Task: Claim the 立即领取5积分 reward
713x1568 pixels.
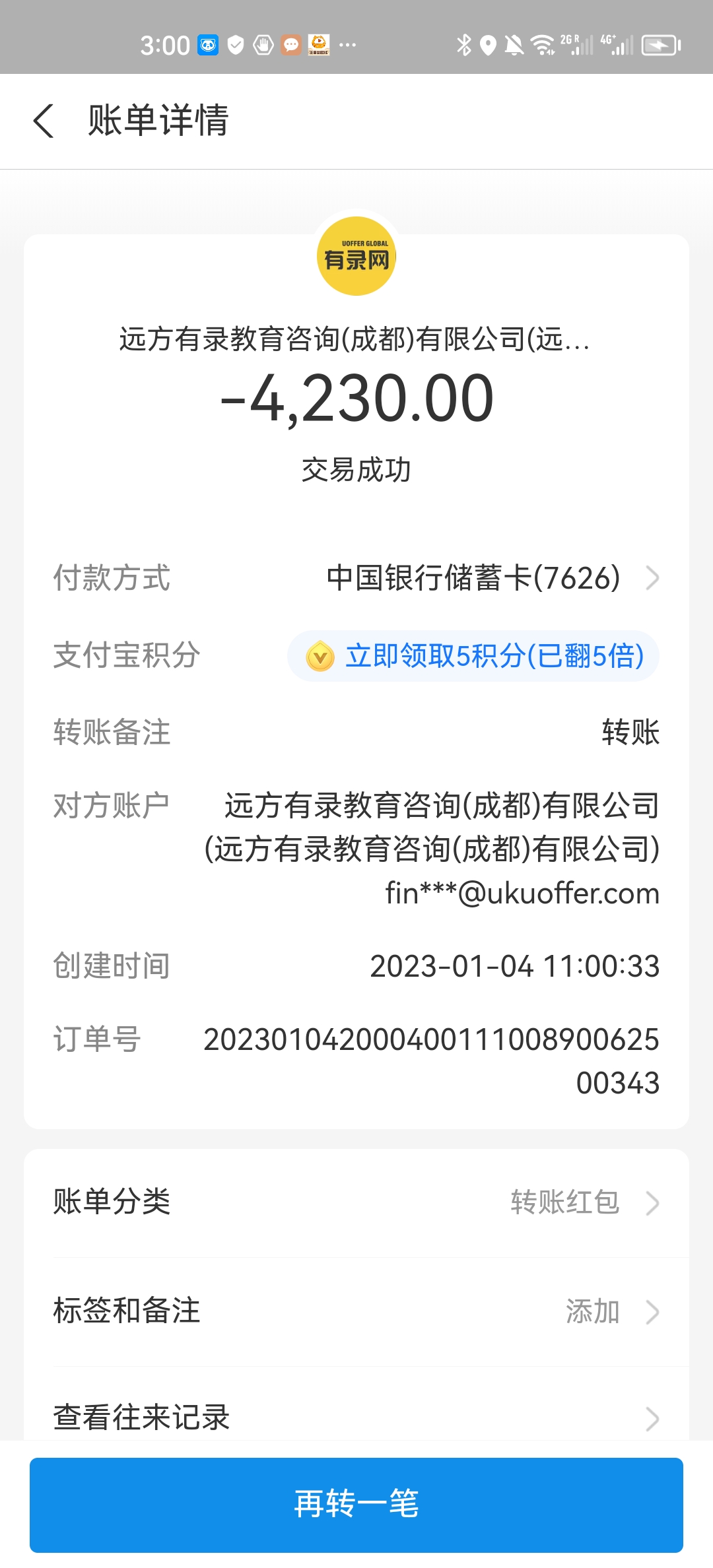Action: [473, 656]
